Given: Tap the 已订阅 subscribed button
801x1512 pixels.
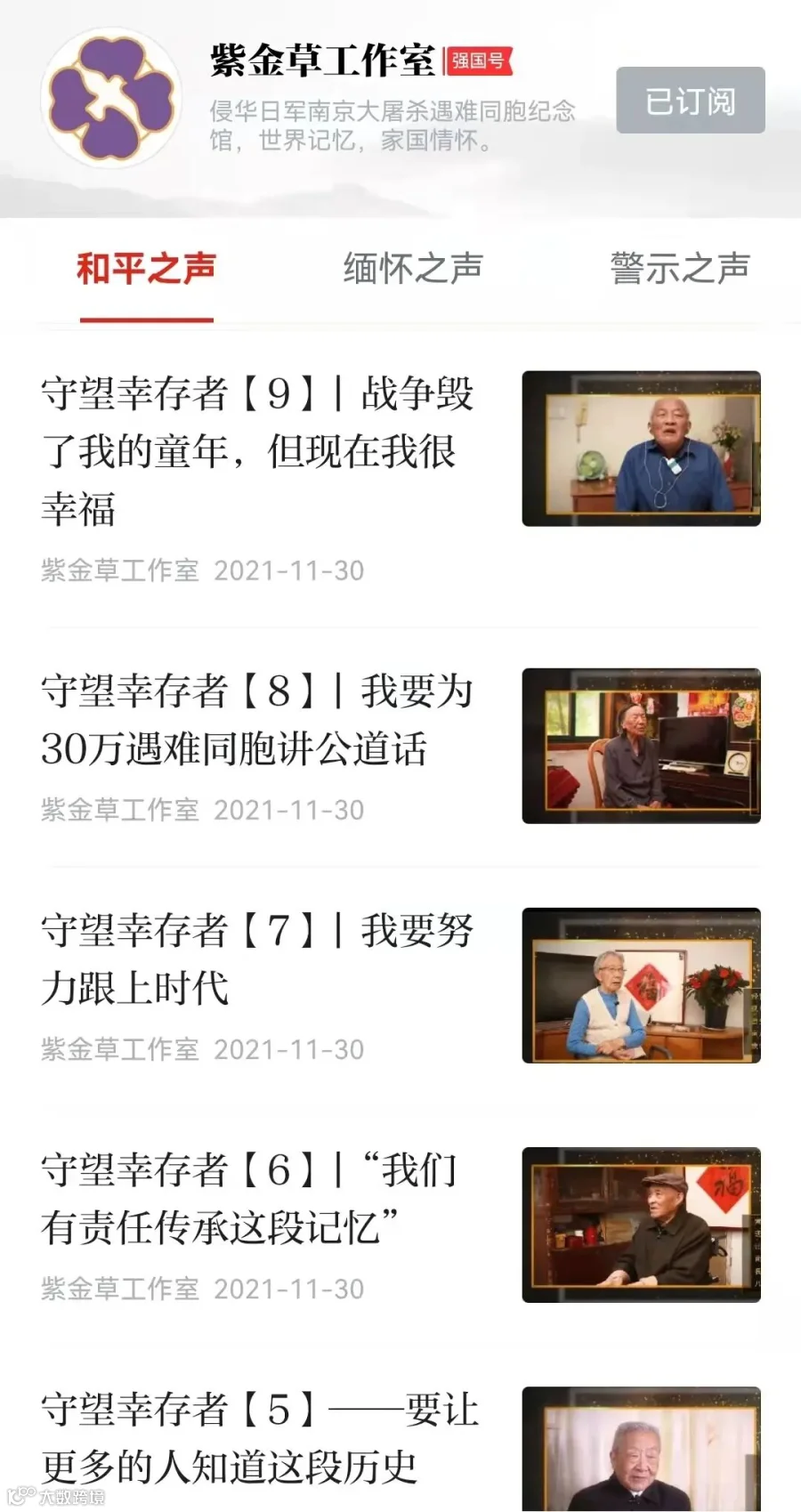Looking at the screenshot, I should point(691,101).
